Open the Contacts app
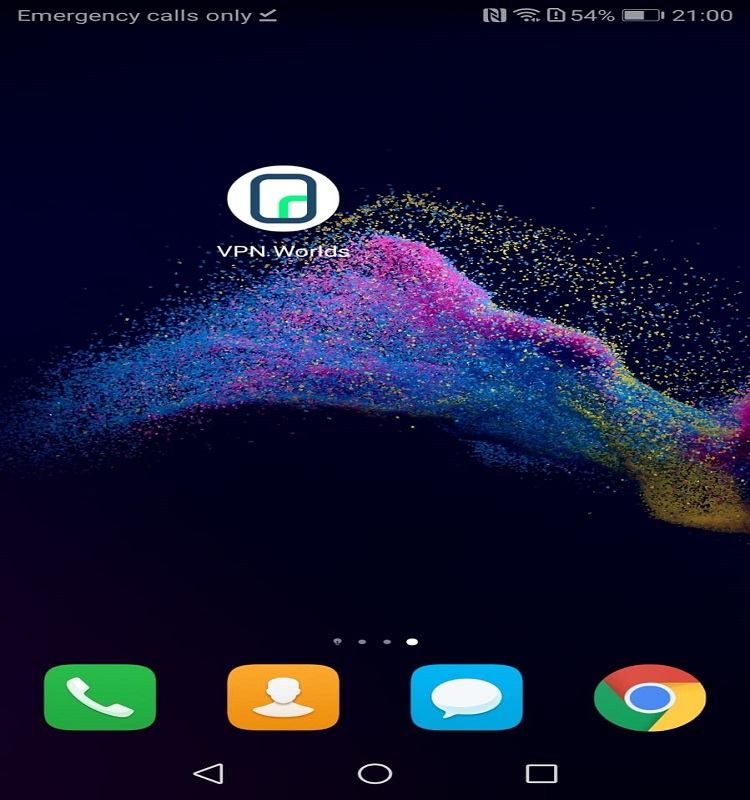750x800 pixels. [283, 697]
